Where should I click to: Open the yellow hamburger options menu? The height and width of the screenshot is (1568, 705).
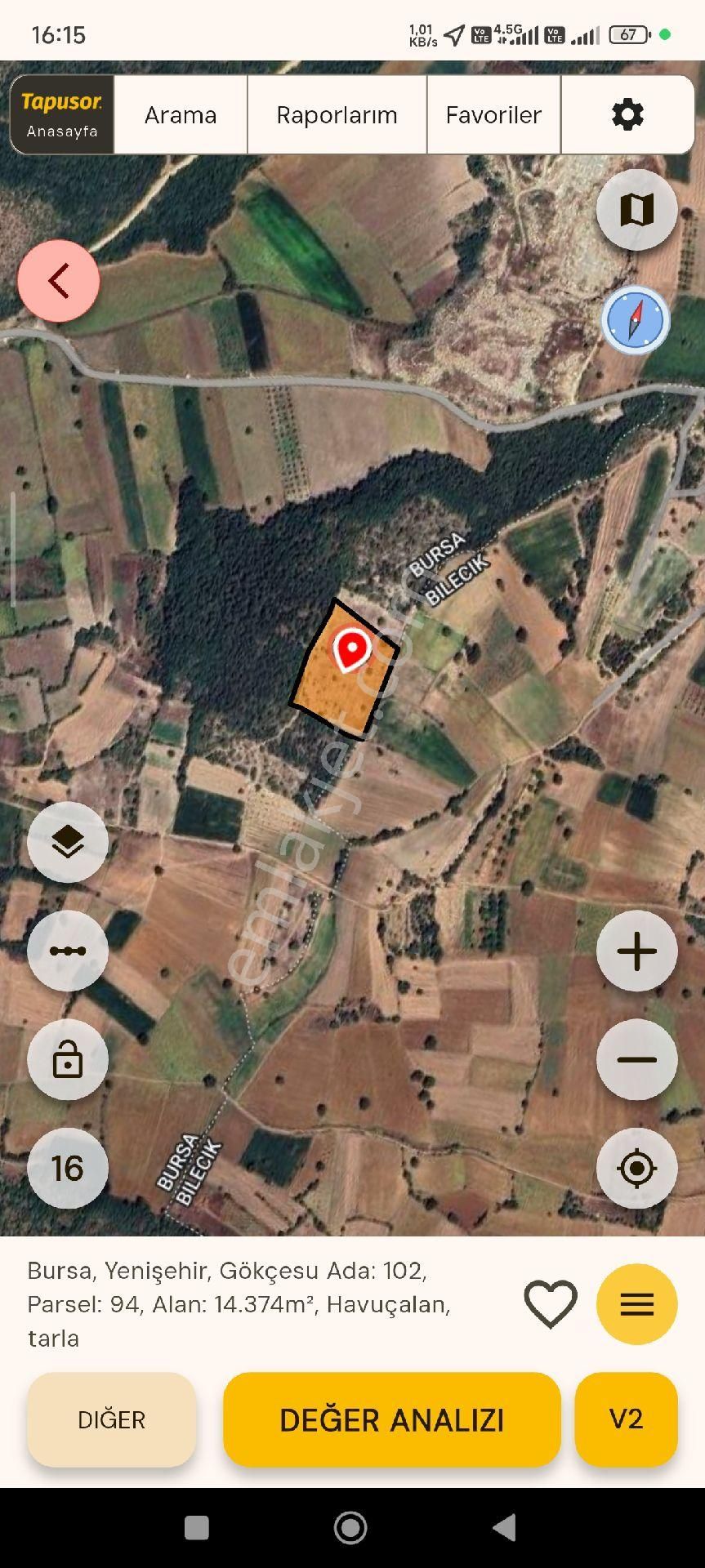point(636,1304)
